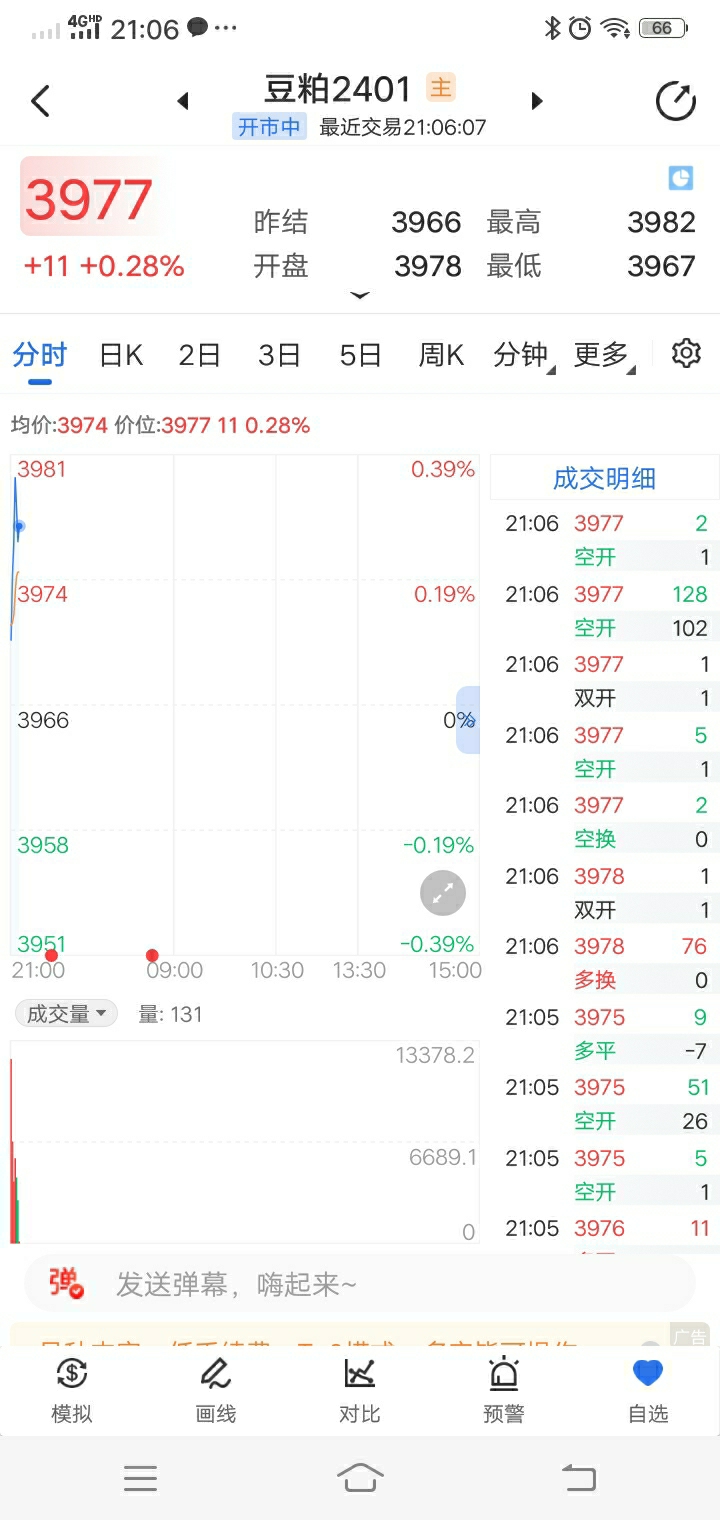Open the 成交量 indicator dropdown
720x1520 pixels.
click(x=66, y=1014)
